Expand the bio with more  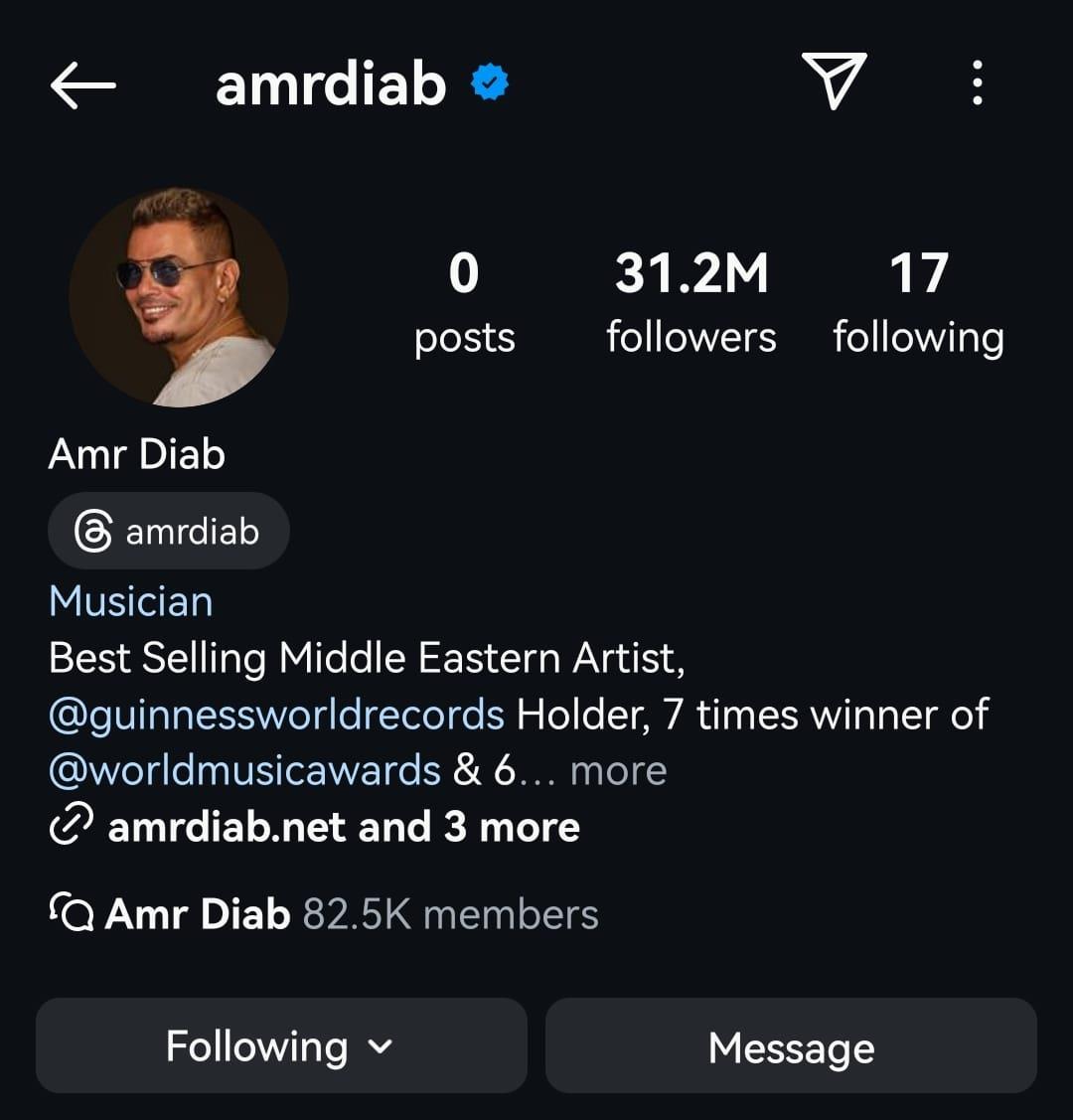(618, 770)
